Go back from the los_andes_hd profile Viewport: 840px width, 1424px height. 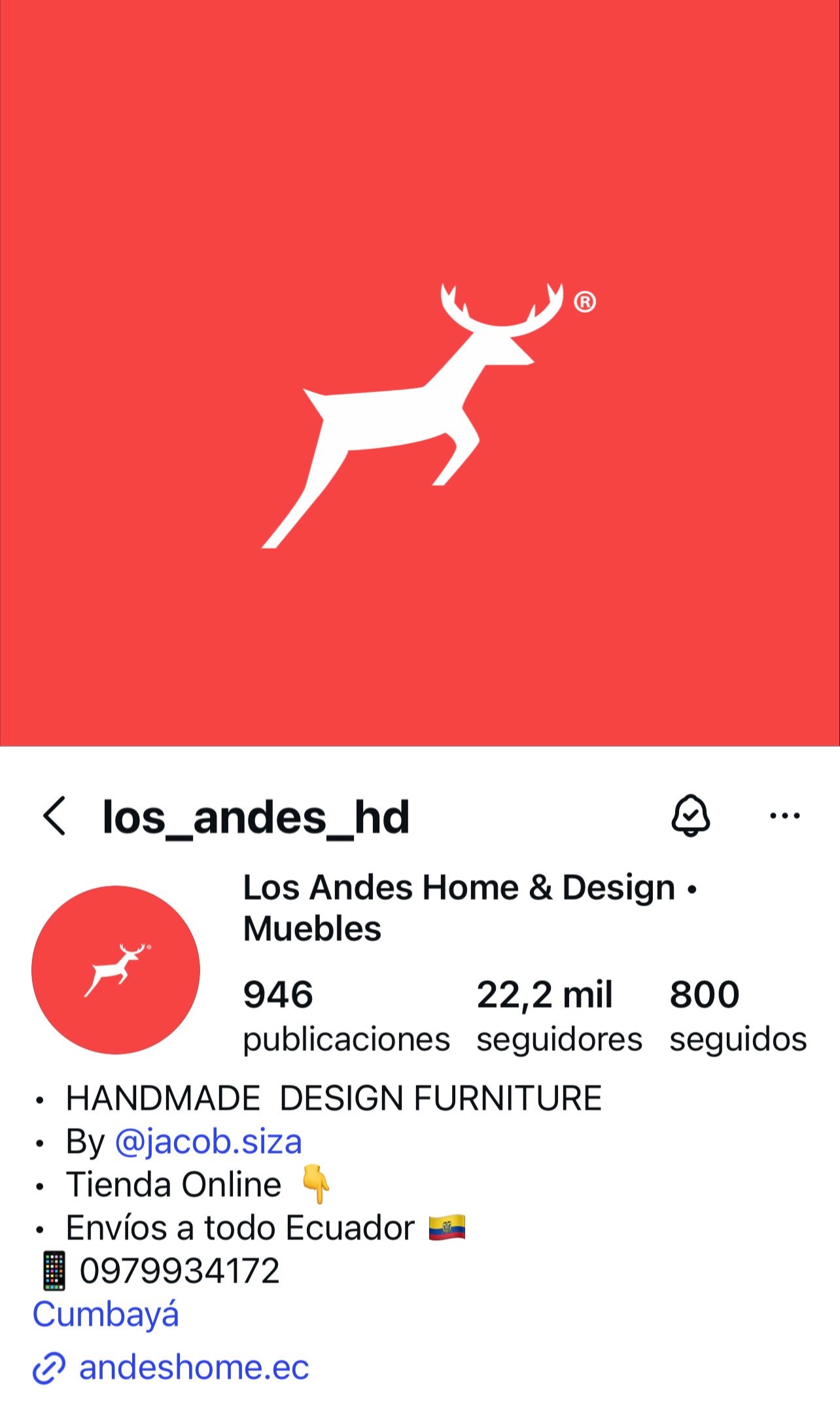pos(54,816)
